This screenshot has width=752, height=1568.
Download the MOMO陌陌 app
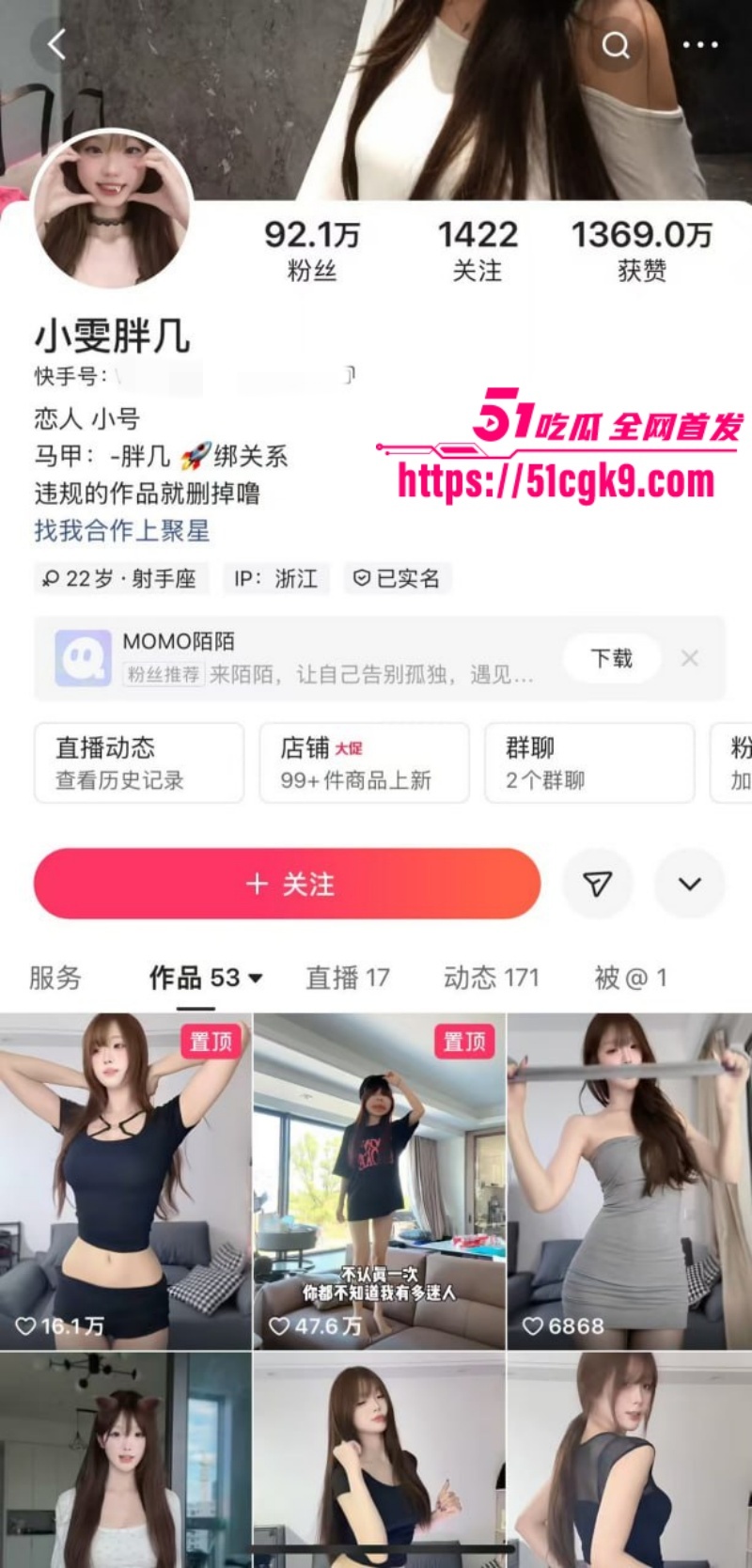coord(611,658)
